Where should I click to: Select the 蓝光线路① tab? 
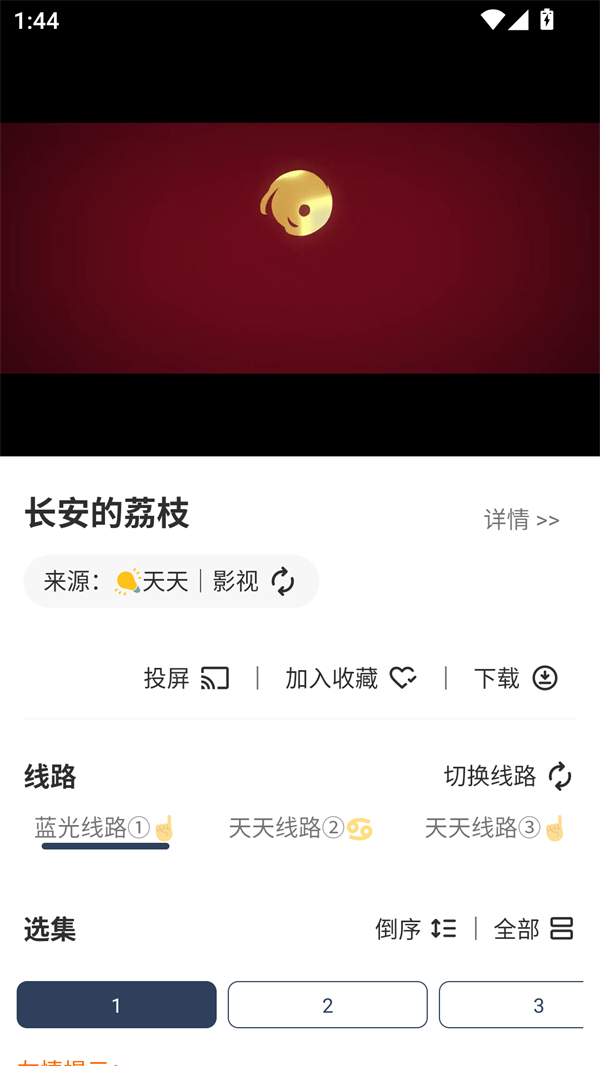coord(105,828)
